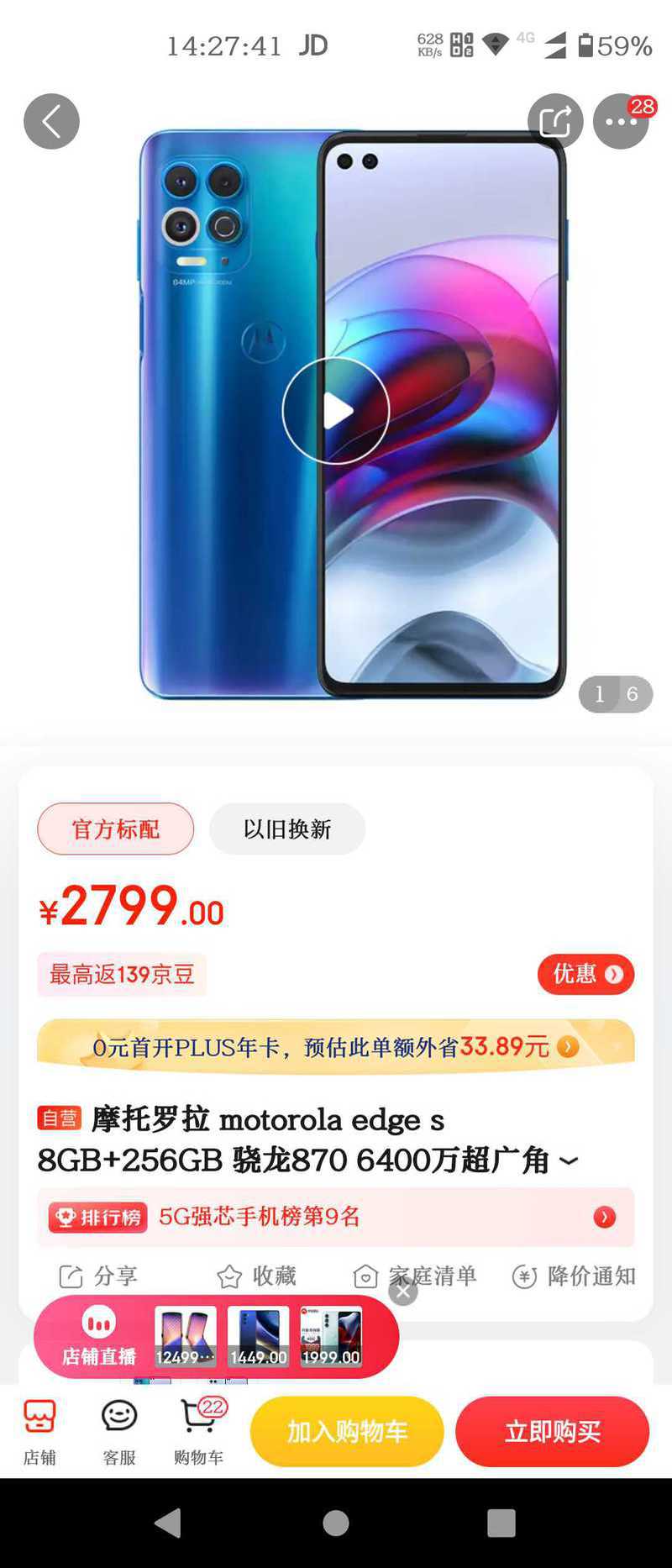Add to 家庭清单 family list
Viewport: 672px width, 1568px height.
point(416,1276)
